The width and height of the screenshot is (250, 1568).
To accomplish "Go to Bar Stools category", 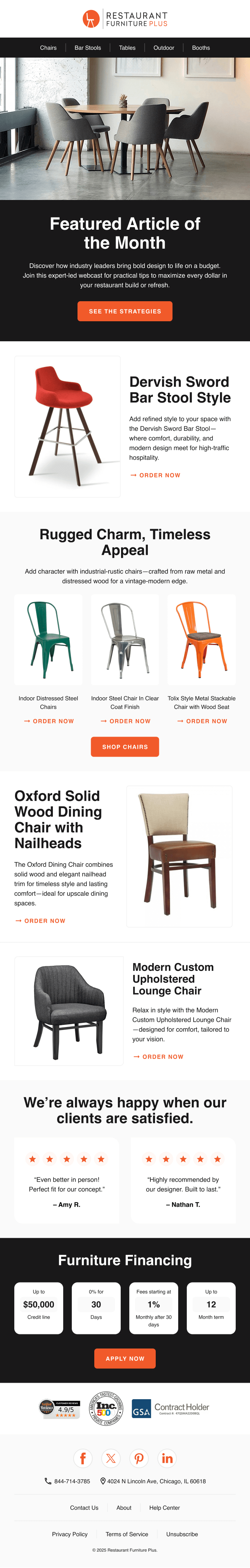I will coord(87,48).
